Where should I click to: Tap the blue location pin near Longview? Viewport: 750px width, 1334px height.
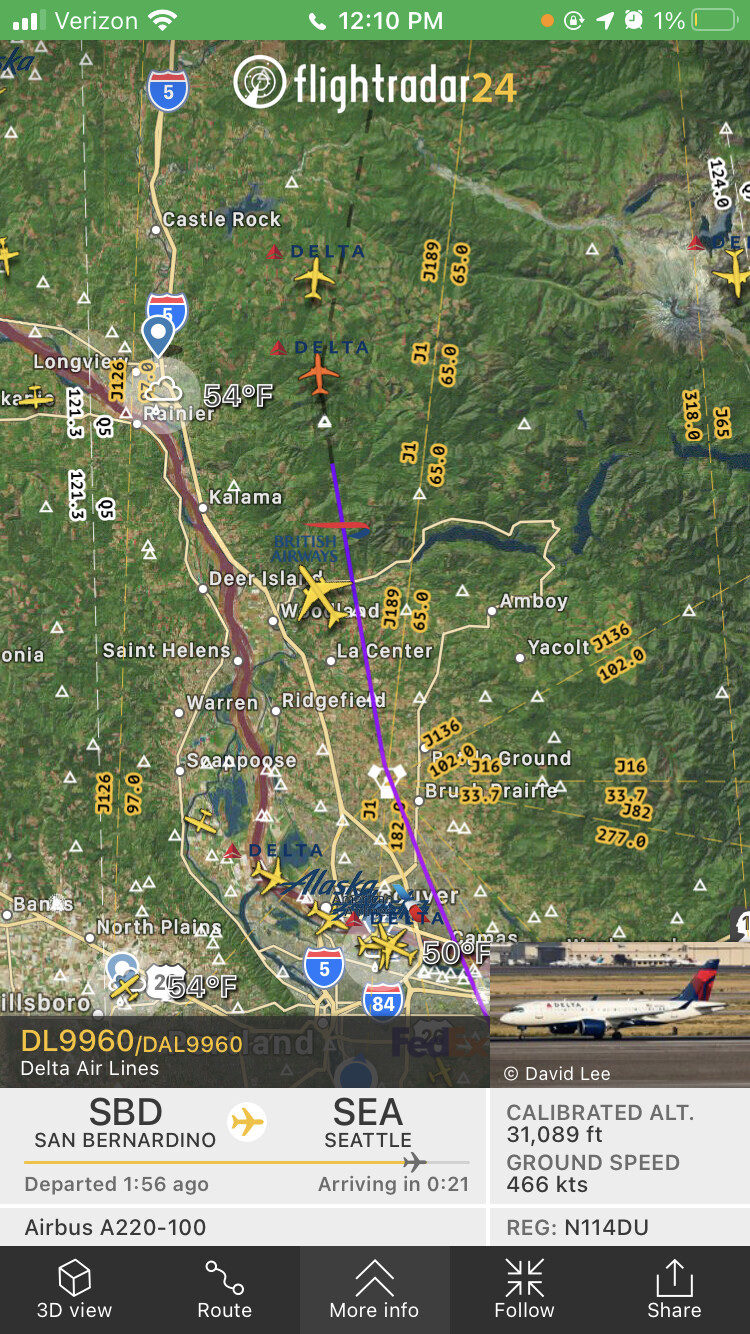(158, 336)
